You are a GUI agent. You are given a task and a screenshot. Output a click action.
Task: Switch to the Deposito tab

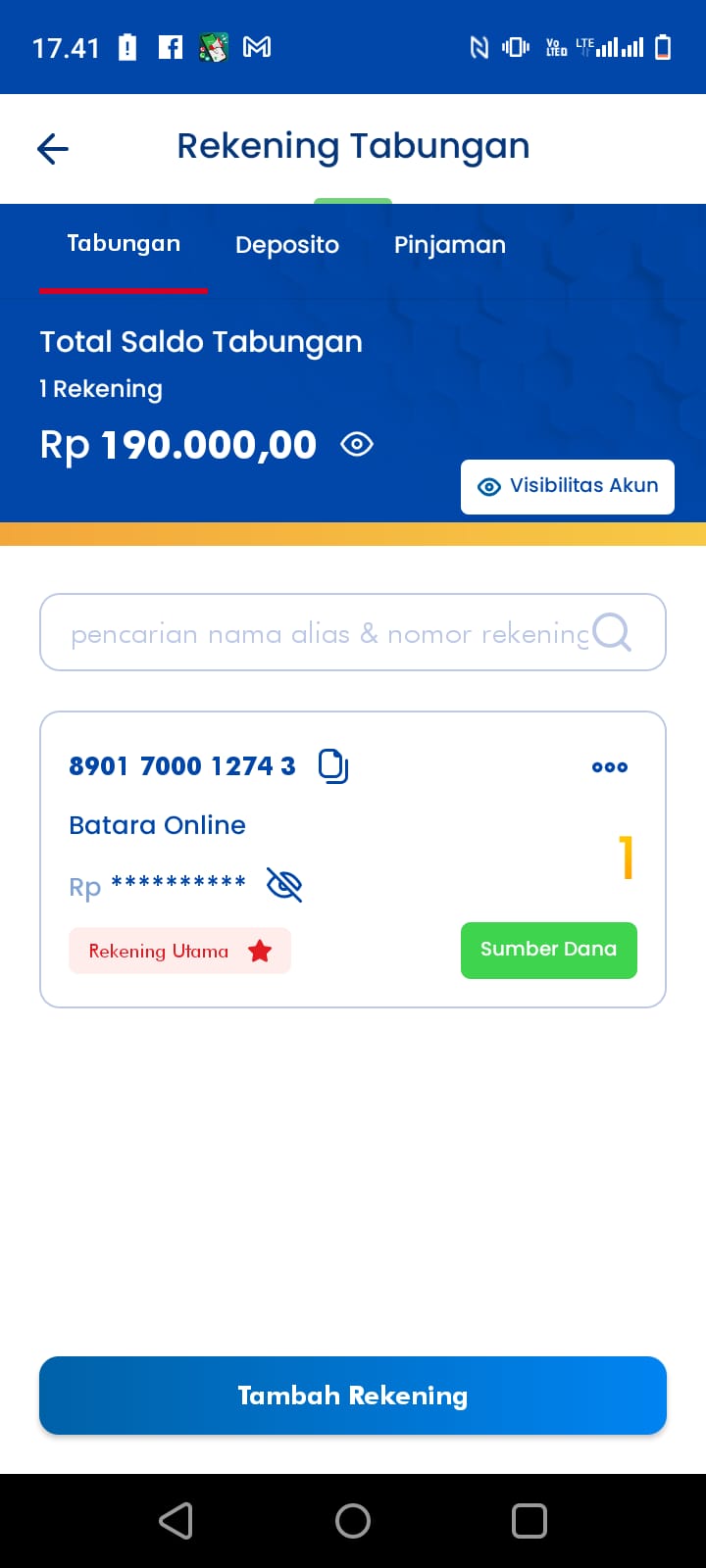pos(287,245)
